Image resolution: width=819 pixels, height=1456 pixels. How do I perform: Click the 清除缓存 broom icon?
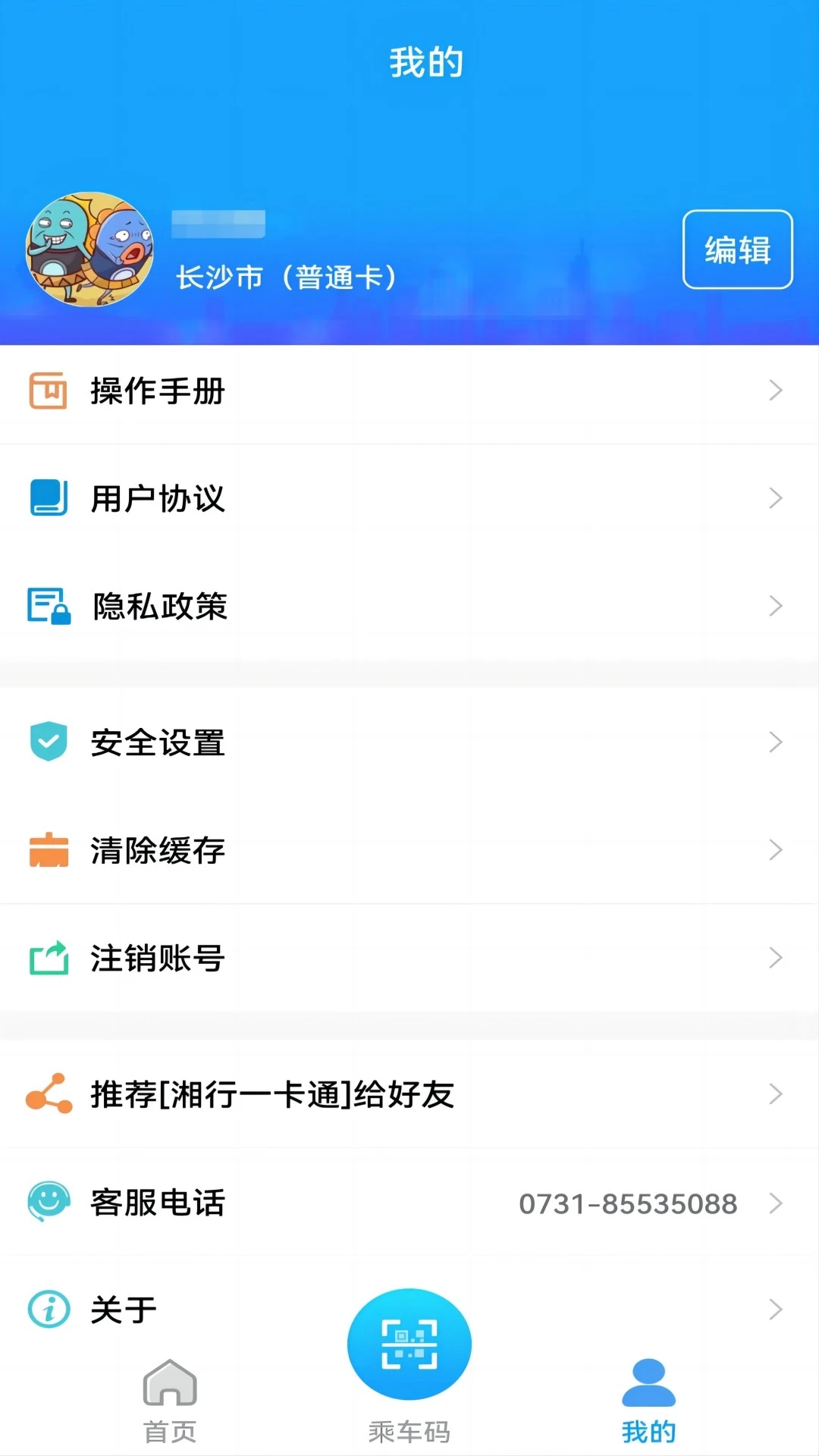[48, 850]
